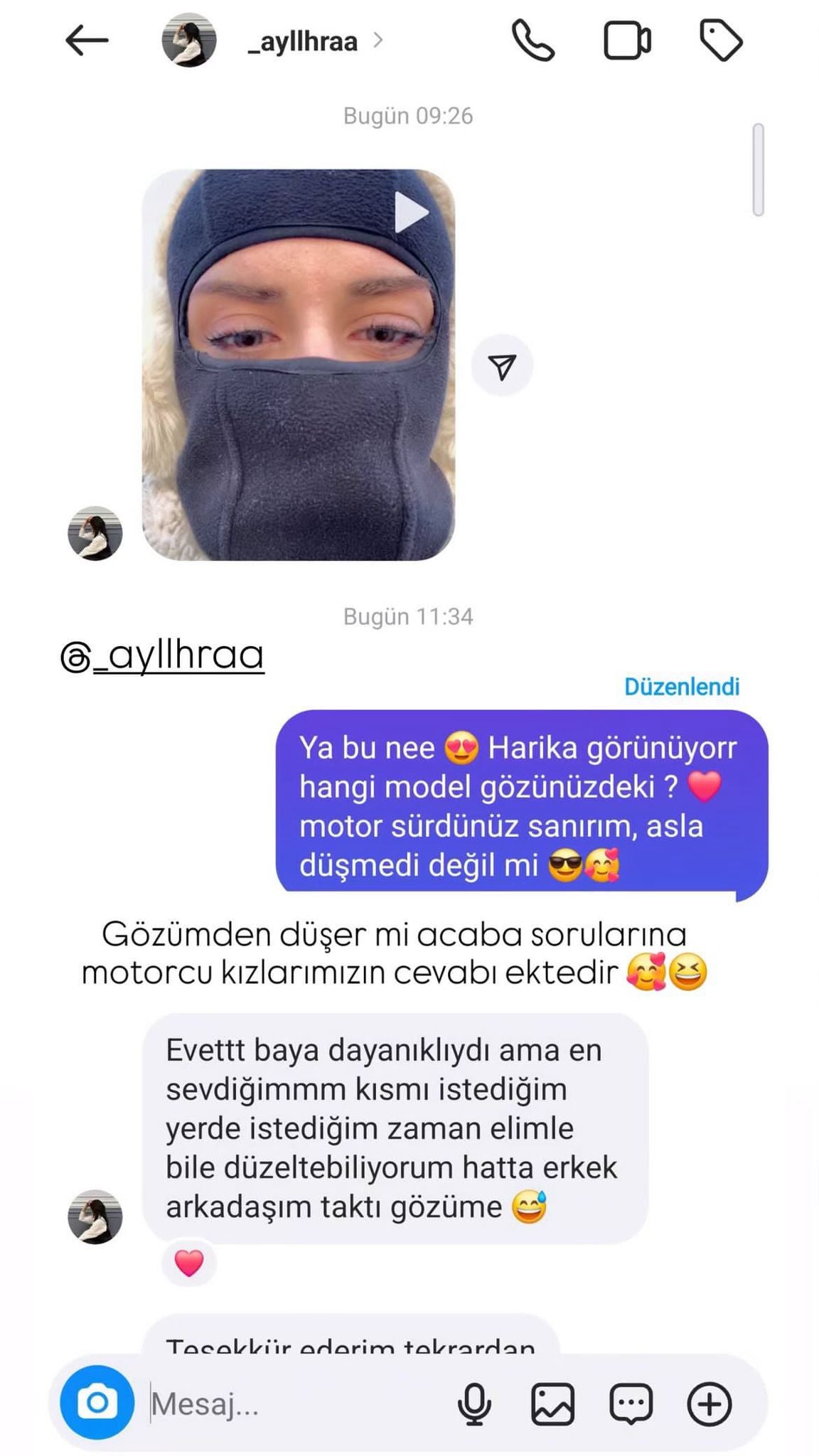Attach a photo from the gallery
The height and width of the screenshot is (1456, 819).
[552, 1404]
